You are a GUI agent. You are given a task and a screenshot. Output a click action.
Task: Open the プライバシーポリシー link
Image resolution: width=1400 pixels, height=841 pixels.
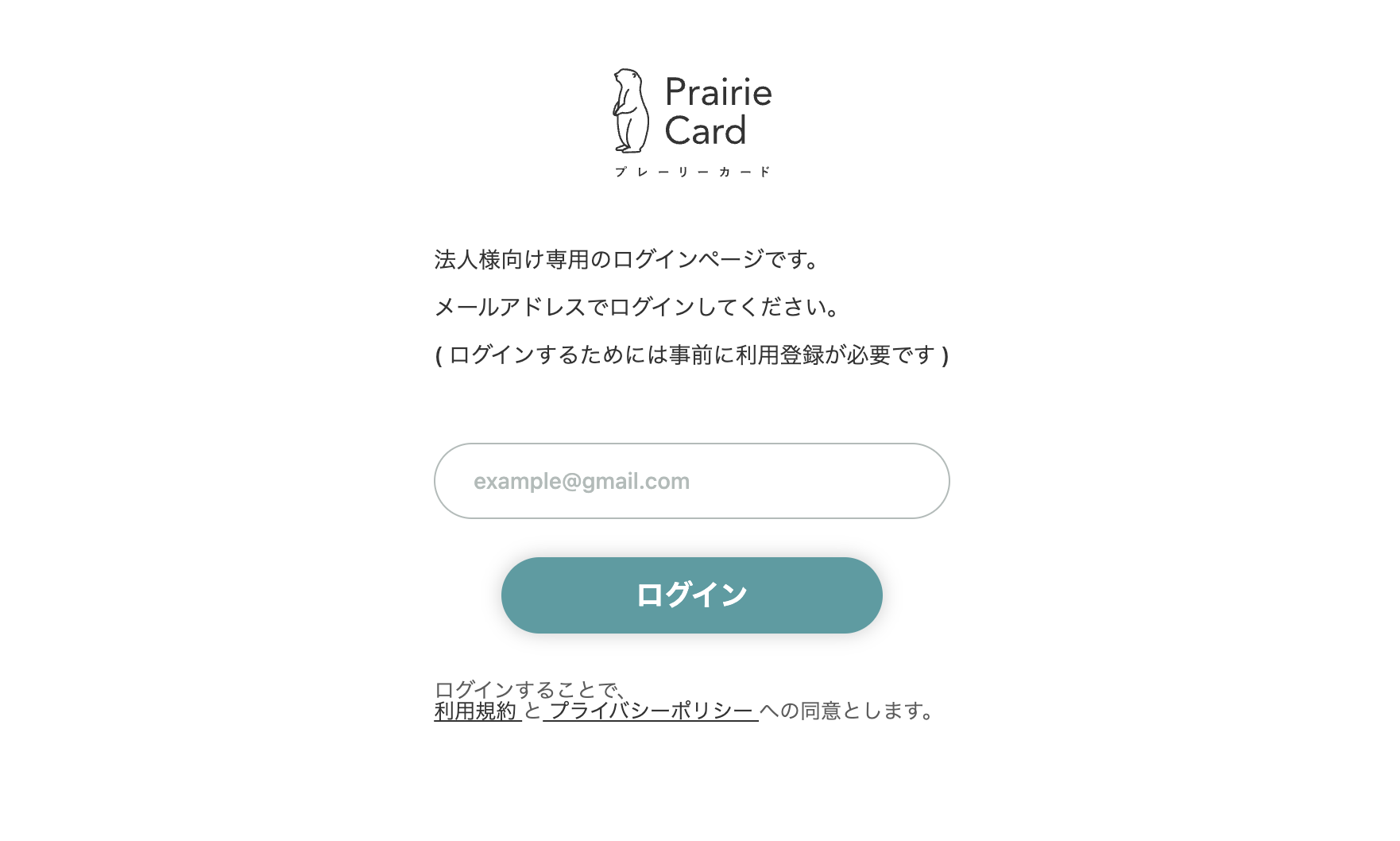click(651, 711)
